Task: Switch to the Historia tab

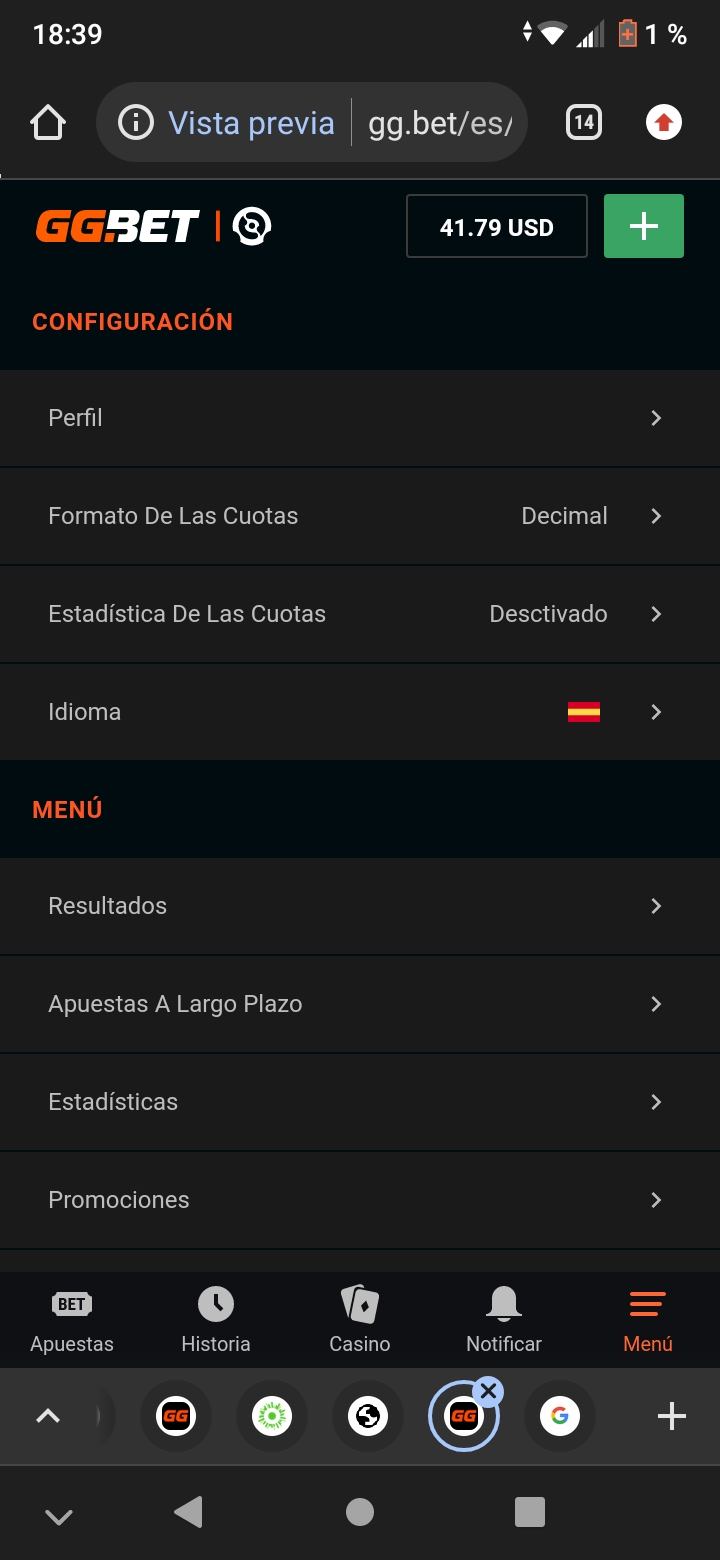Action: pyautogui.click(x=216, y=1320)
